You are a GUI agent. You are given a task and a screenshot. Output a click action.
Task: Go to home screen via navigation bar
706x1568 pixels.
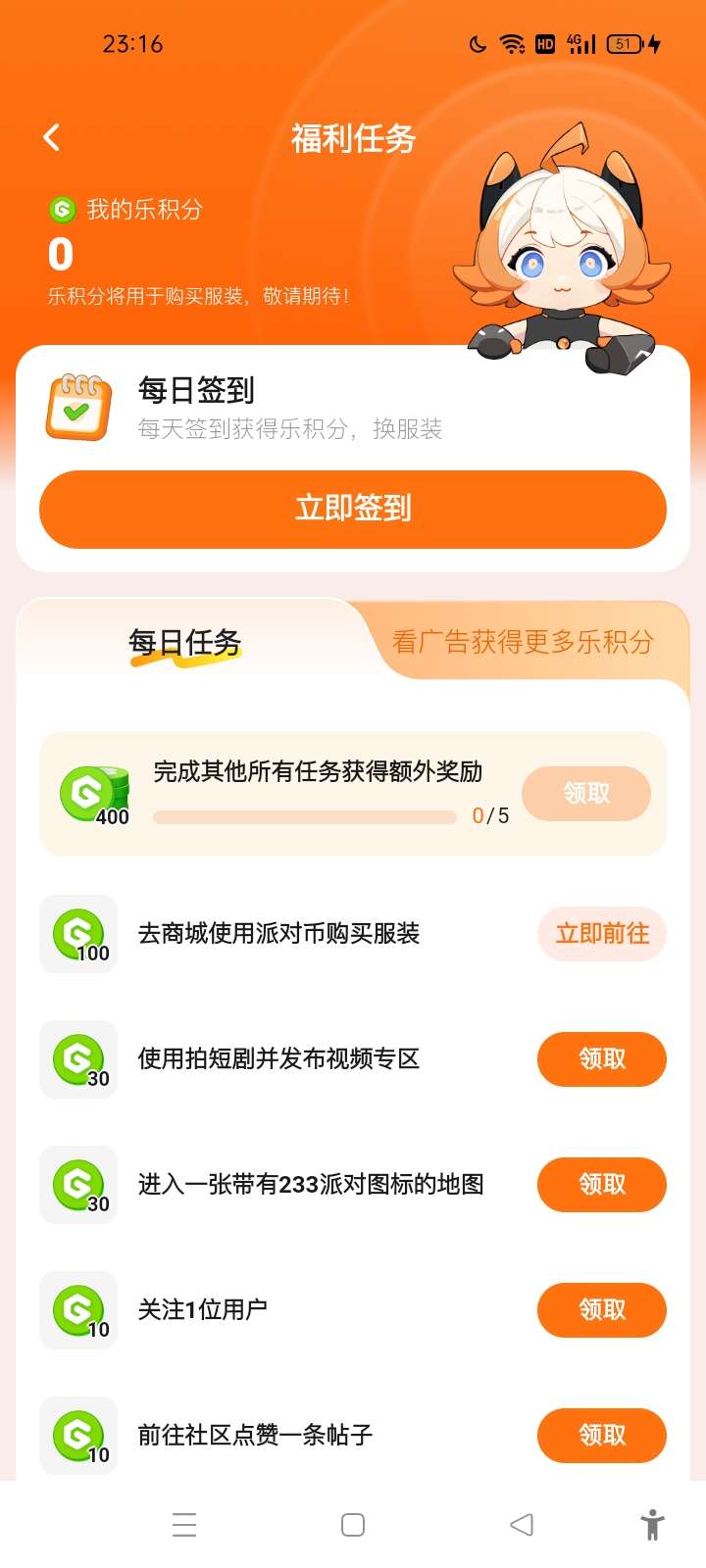pyautogui.click(x=353, y=1525)
